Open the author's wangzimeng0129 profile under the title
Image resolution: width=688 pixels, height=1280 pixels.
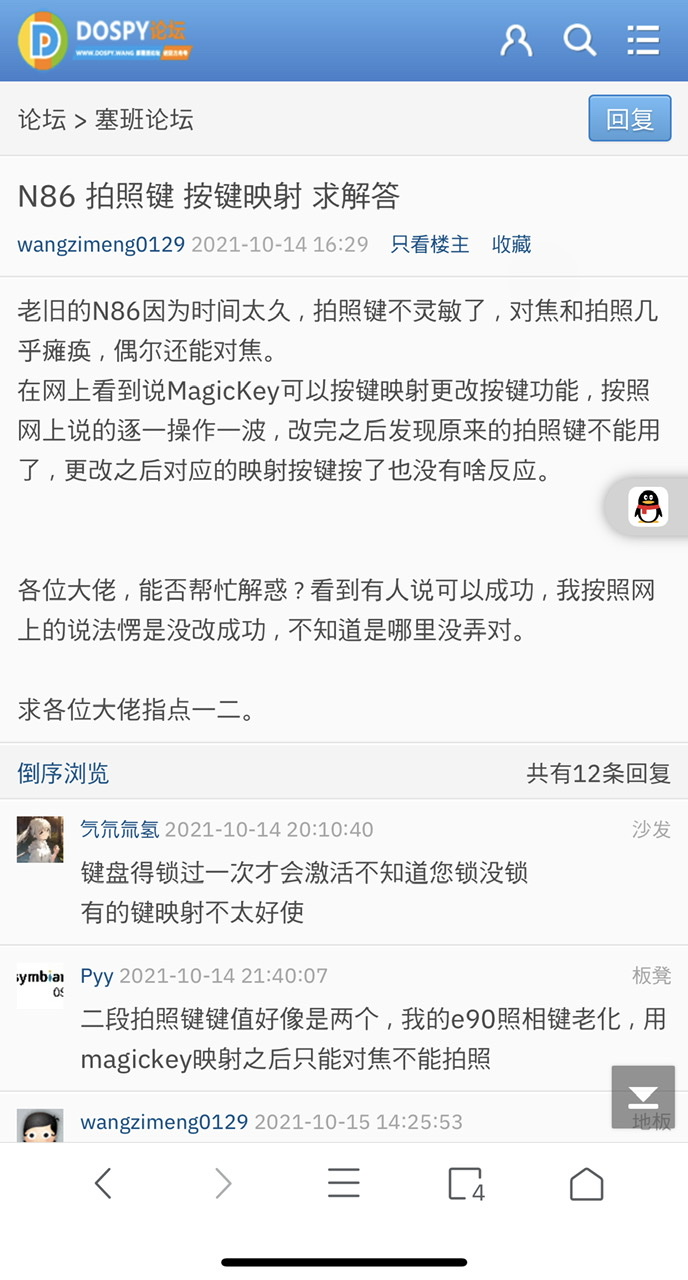click(x=101, y=244)
